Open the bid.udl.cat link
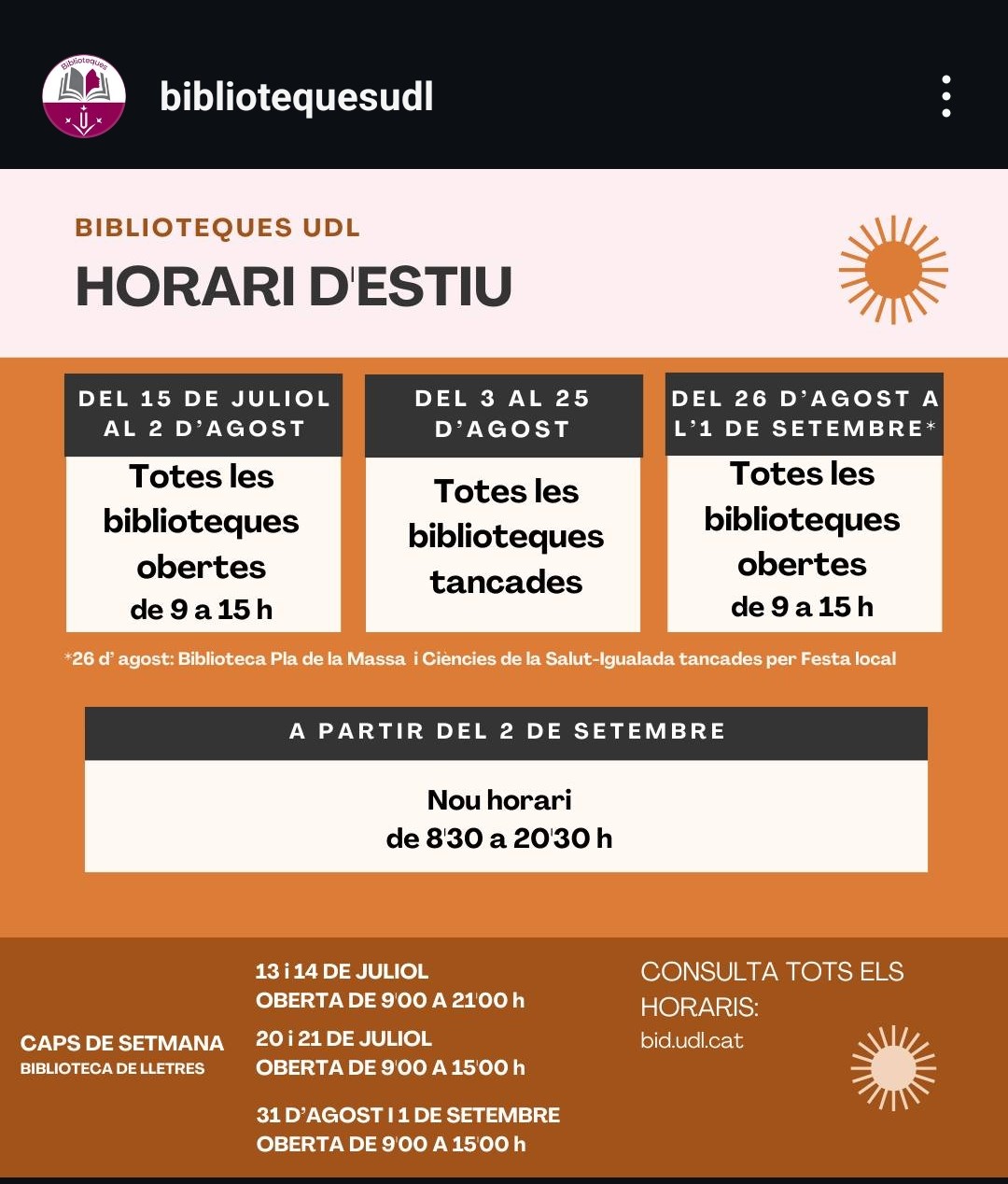This screenshot has height=1184, width=1008. click(x=692, y=1040)
